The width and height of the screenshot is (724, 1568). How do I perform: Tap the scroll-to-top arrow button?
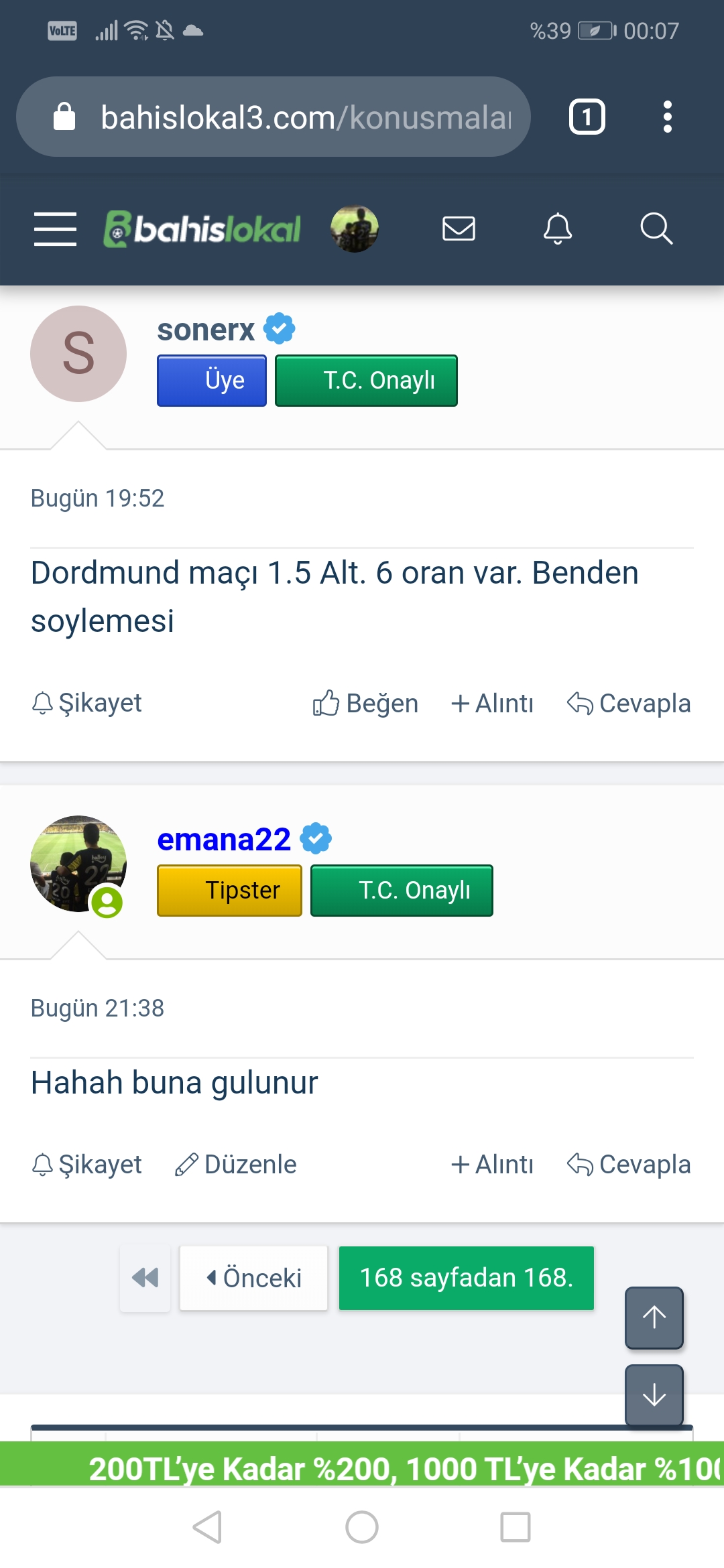654,1317
